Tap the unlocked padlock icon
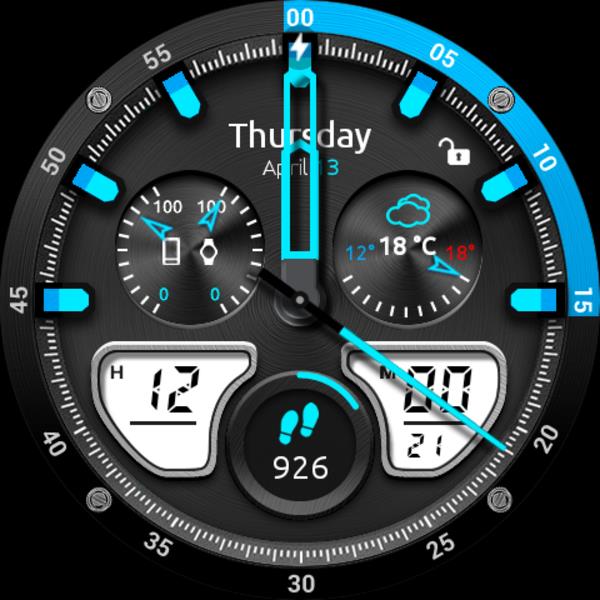This screenshot has width=600, height=600. click(454, 152)
